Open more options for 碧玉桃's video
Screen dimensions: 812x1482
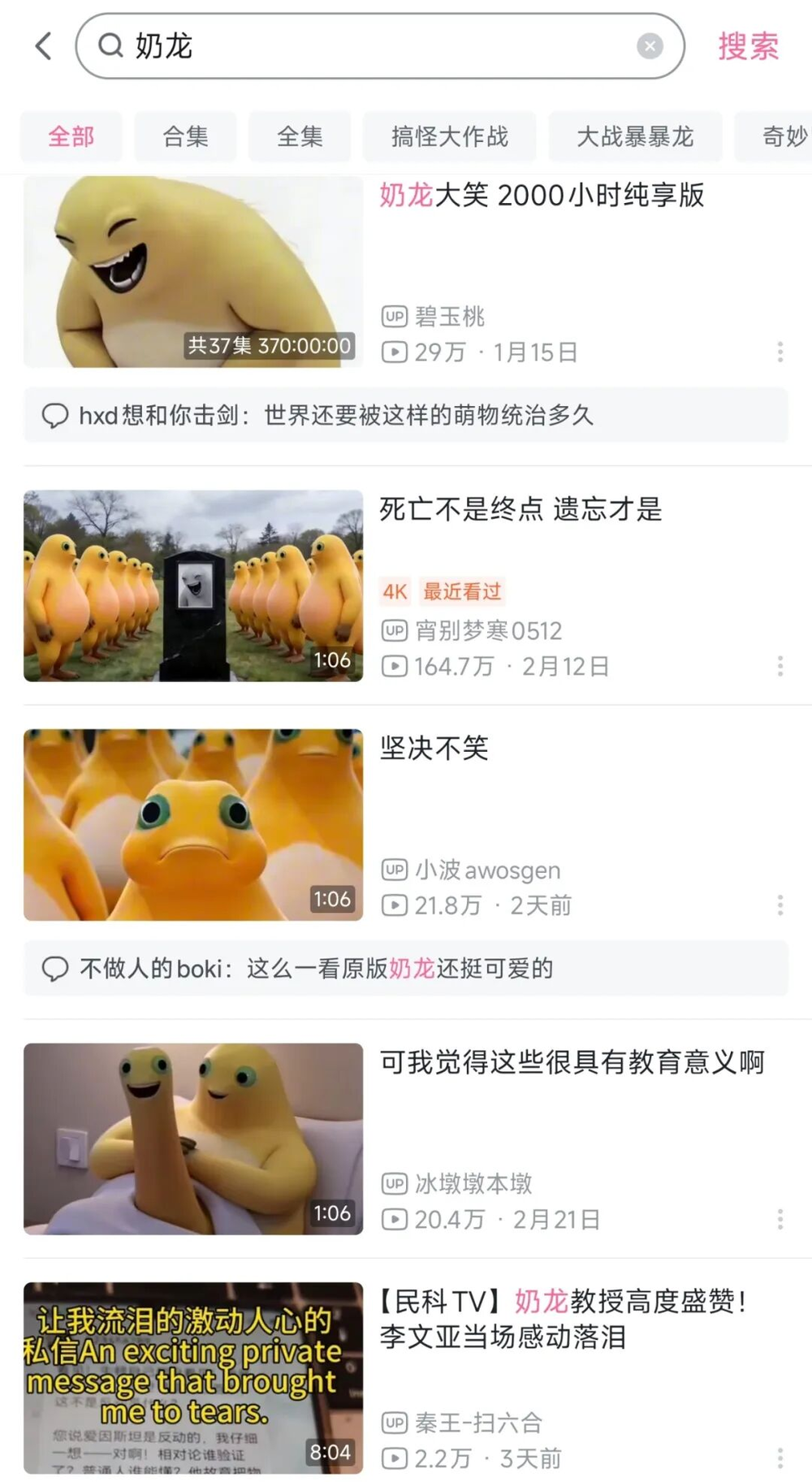pyautogui.click(x=780, y=352)
